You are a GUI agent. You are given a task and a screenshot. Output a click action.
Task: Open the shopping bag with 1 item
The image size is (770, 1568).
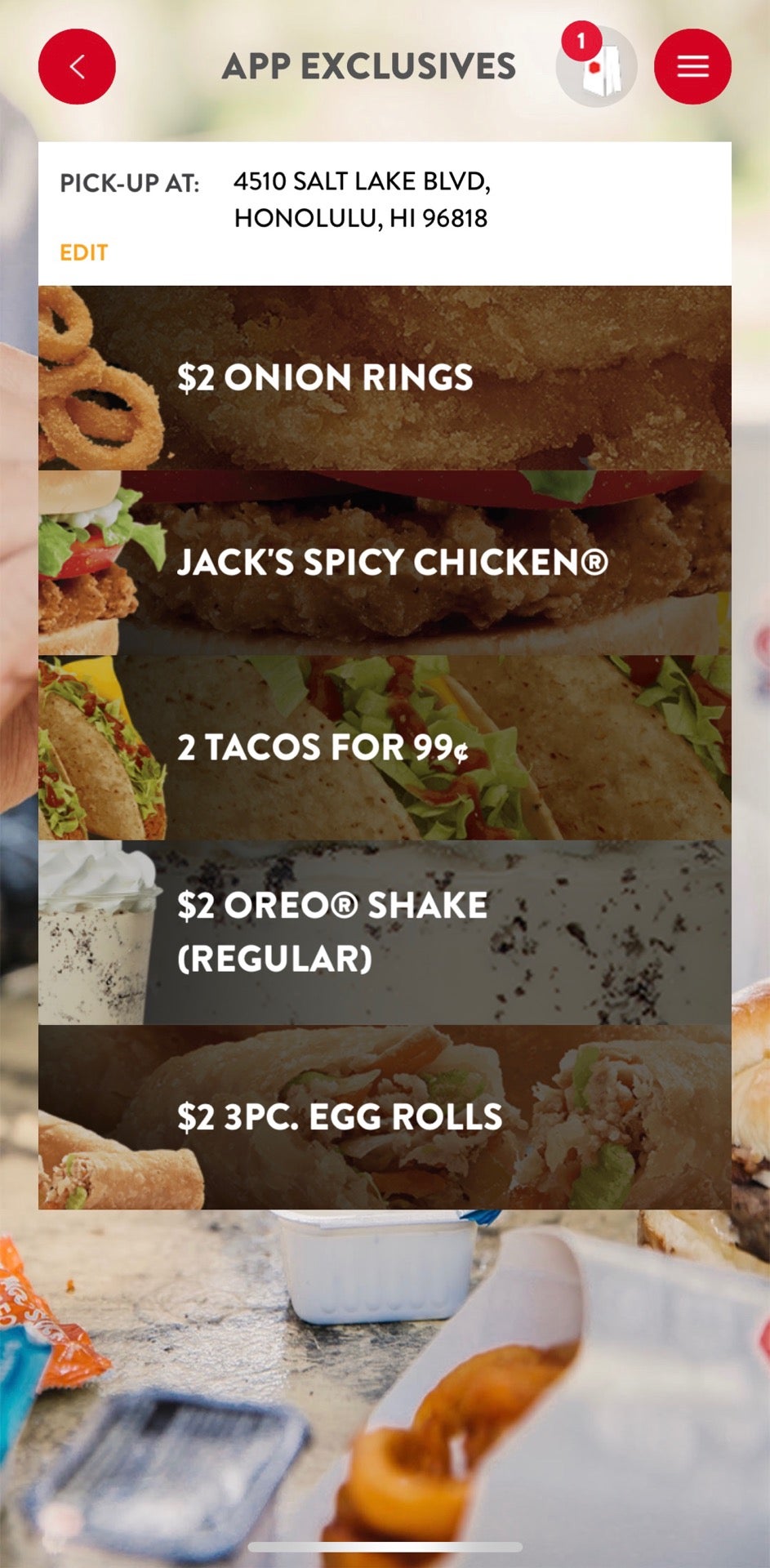point(595,69)
